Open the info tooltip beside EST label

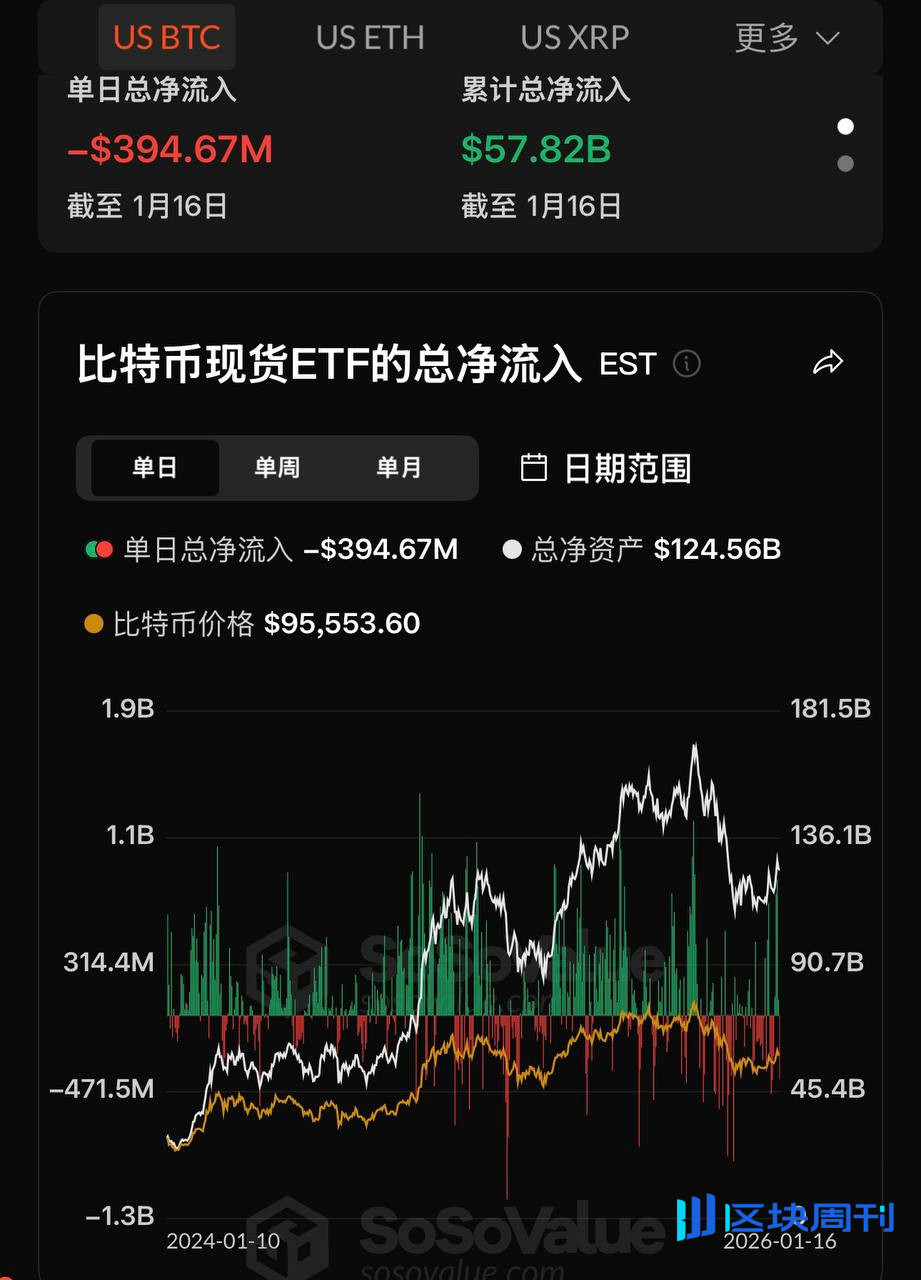point(687,364)
